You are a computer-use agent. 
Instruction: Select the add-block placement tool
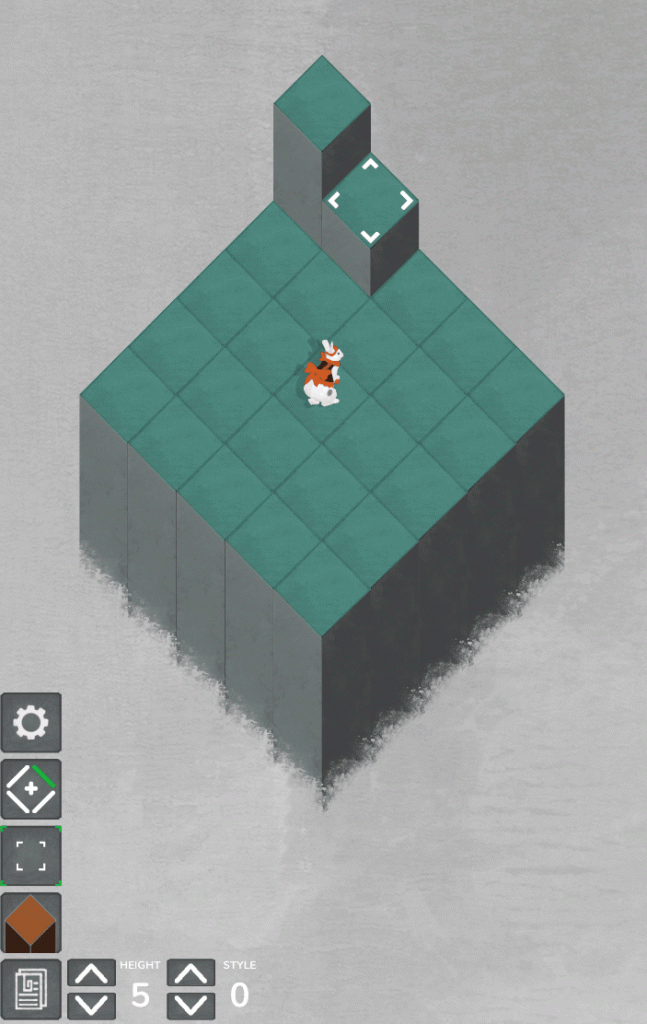point(31,789)
